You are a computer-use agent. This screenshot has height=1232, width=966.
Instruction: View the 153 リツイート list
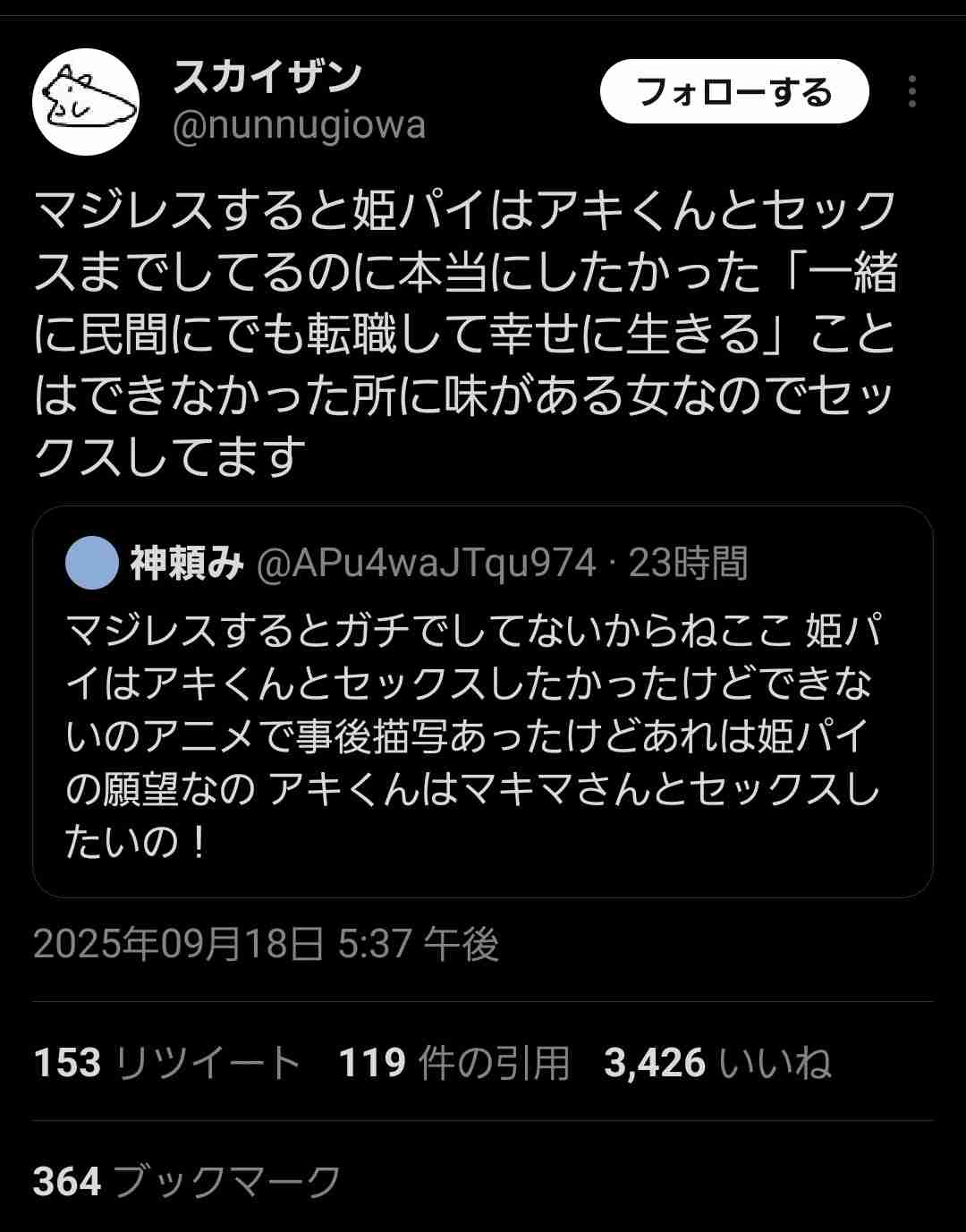coord(166,1063)
